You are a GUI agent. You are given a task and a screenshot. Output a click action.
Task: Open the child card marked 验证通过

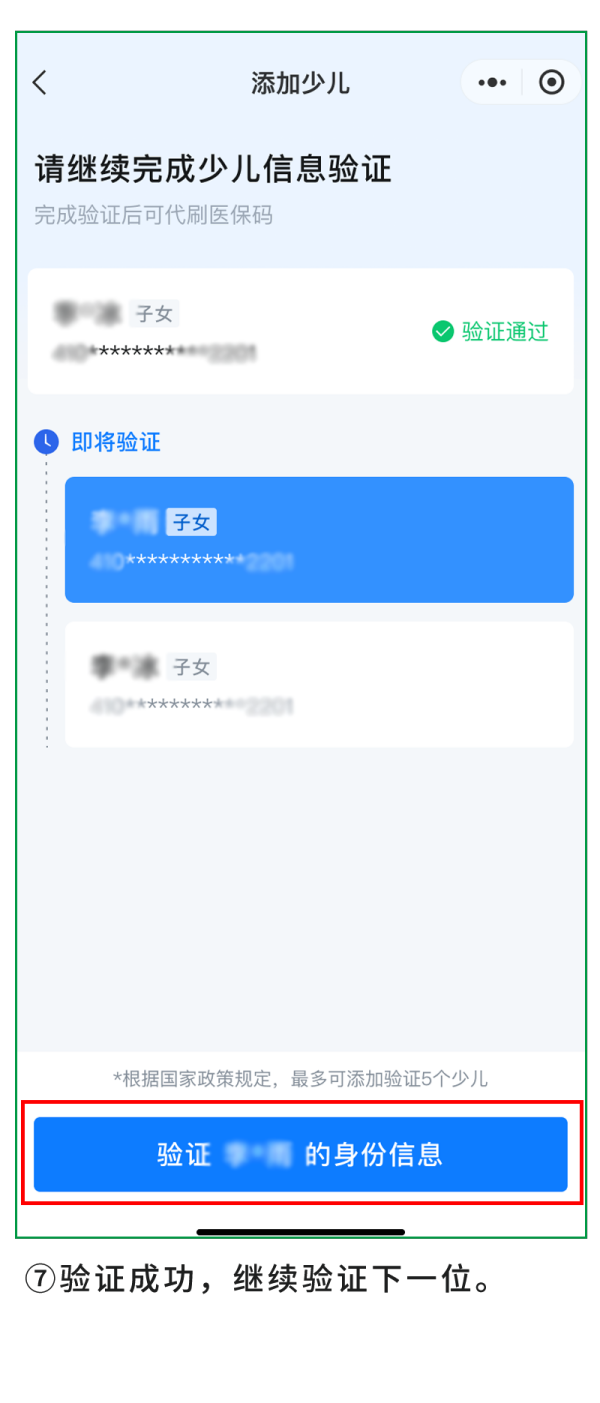[300, 331]
